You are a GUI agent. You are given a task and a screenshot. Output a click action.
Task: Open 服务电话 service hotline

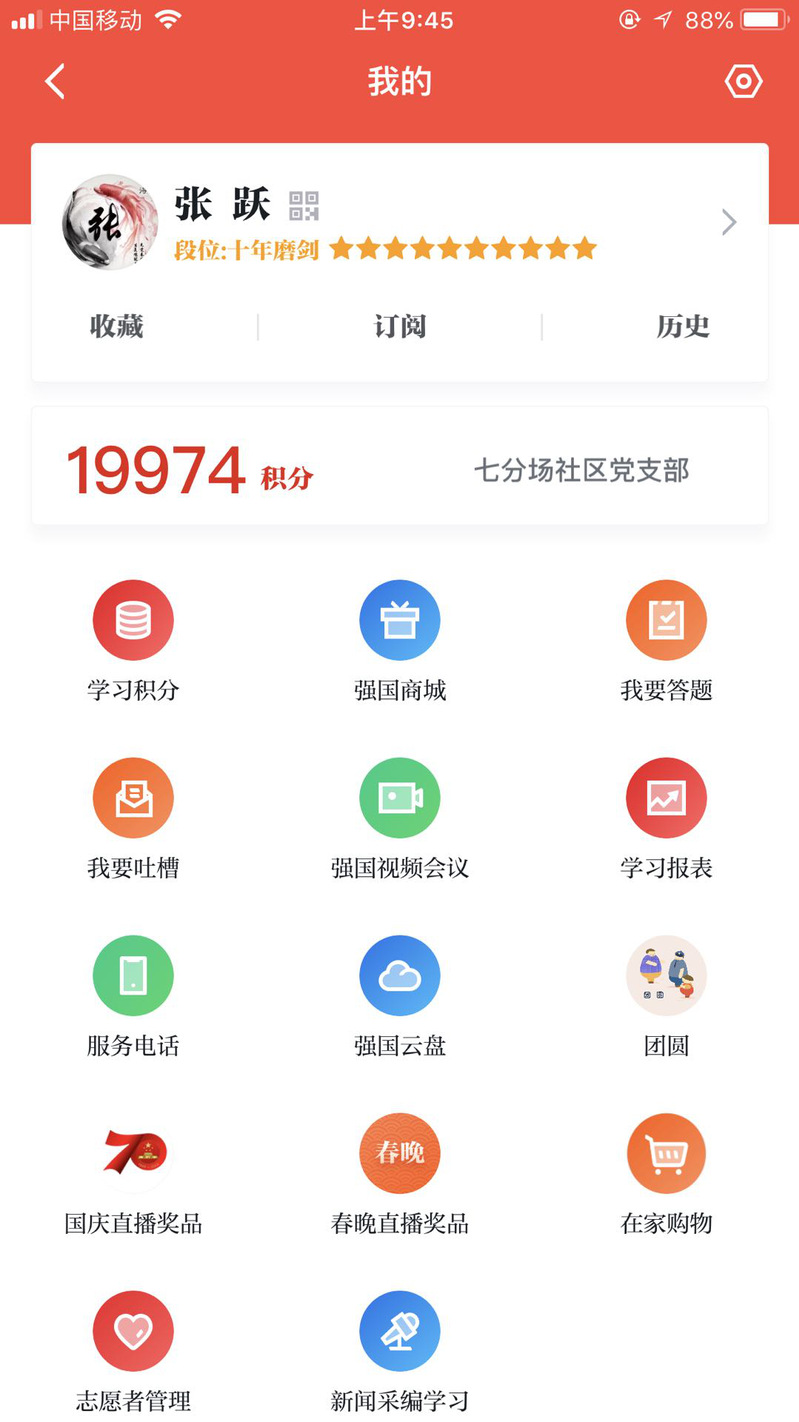tap(133, 976)
